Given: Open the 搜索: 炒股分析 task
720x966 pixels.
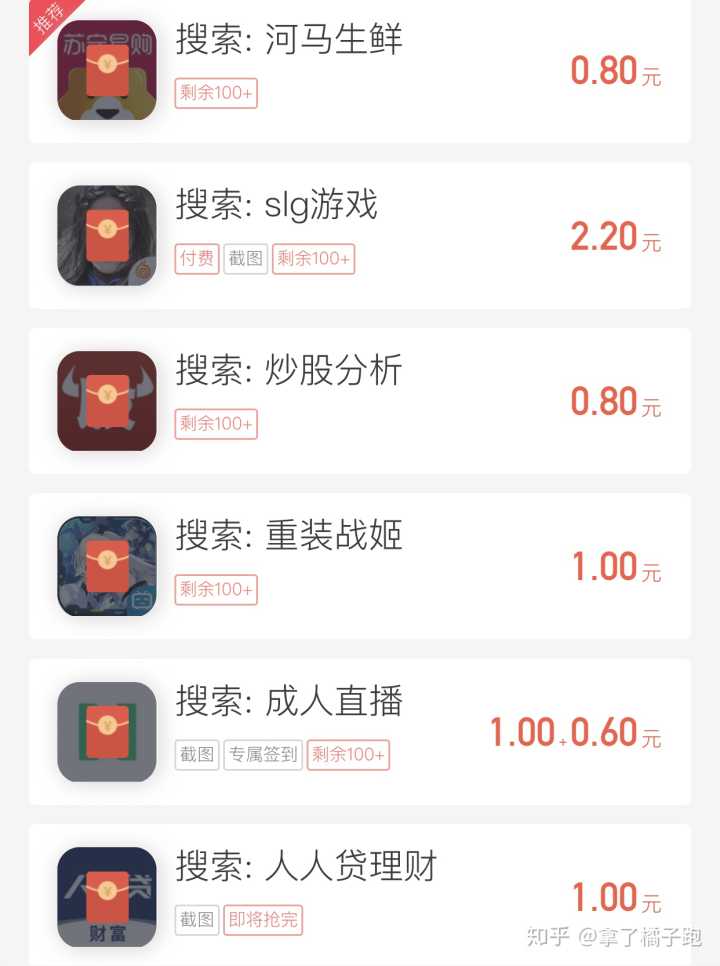Looking at the screenshot, I should pyautogui.click(x=360, y=400).
